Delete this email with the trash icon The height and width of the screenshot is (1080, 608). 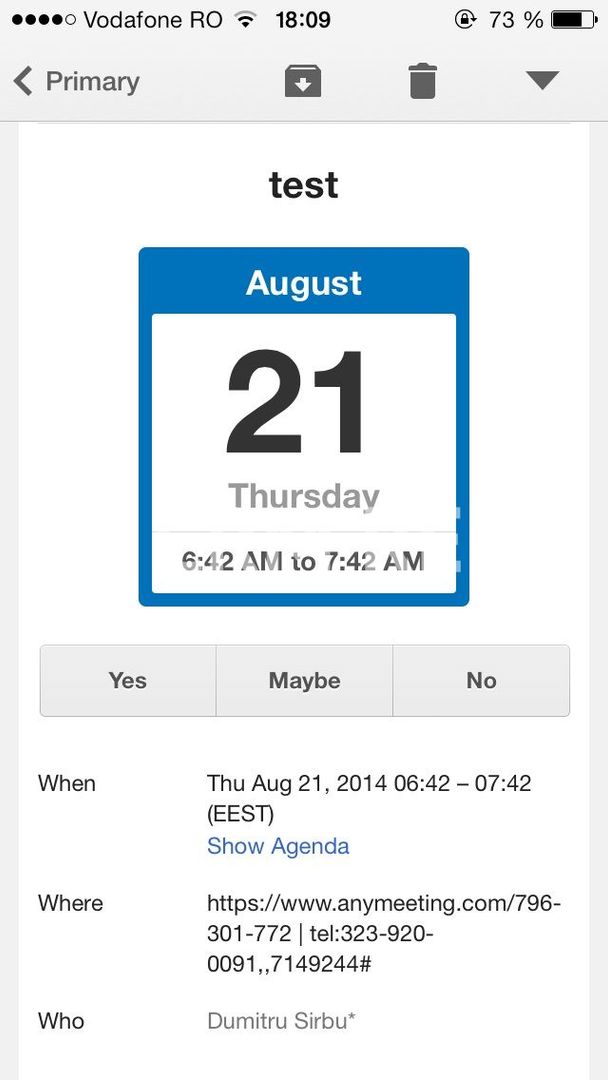point(423,81)
